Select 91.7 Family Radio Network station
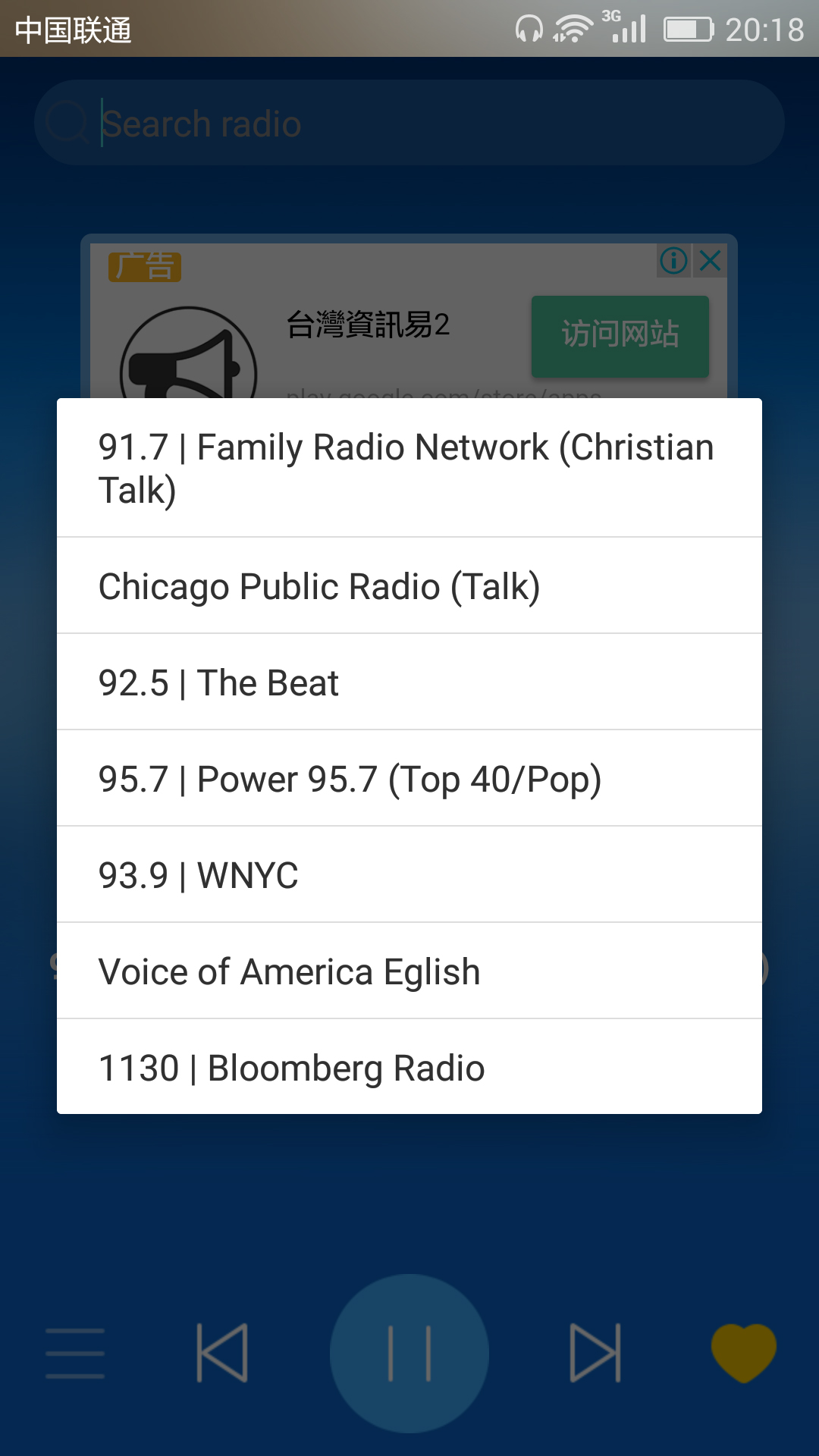 click(x=409, y=466)
